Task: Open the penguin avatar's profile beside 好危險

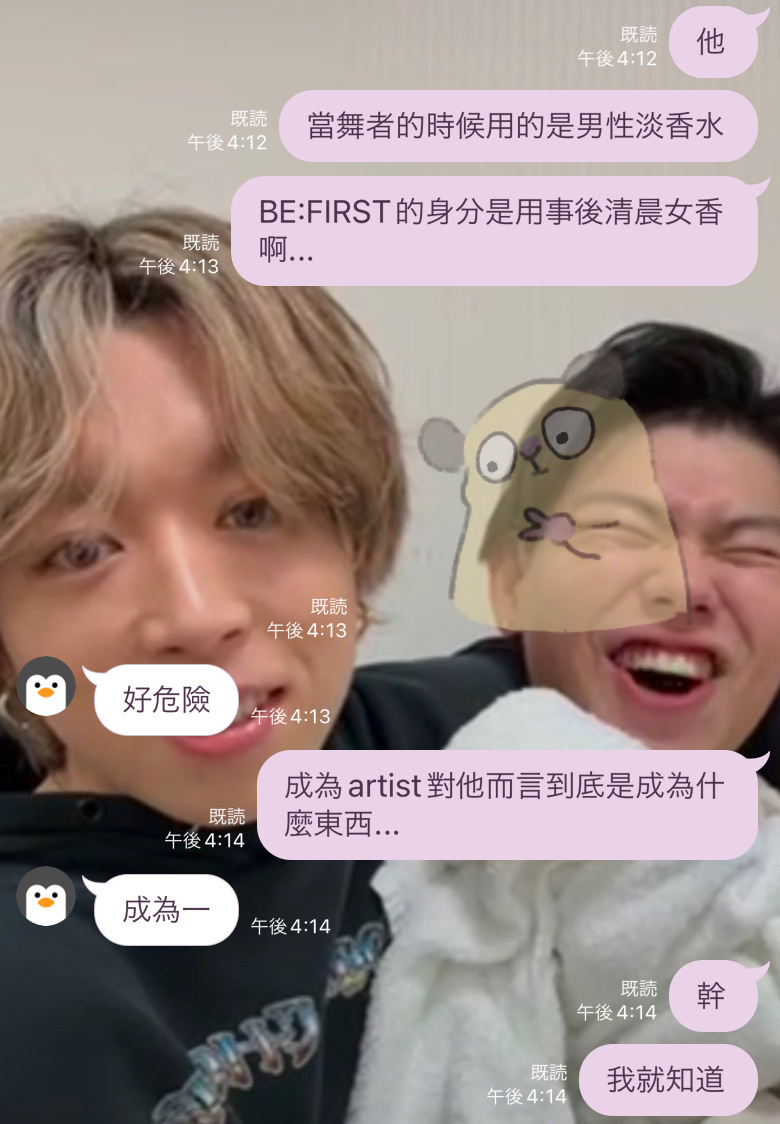Action: click(x=46, y=687)
